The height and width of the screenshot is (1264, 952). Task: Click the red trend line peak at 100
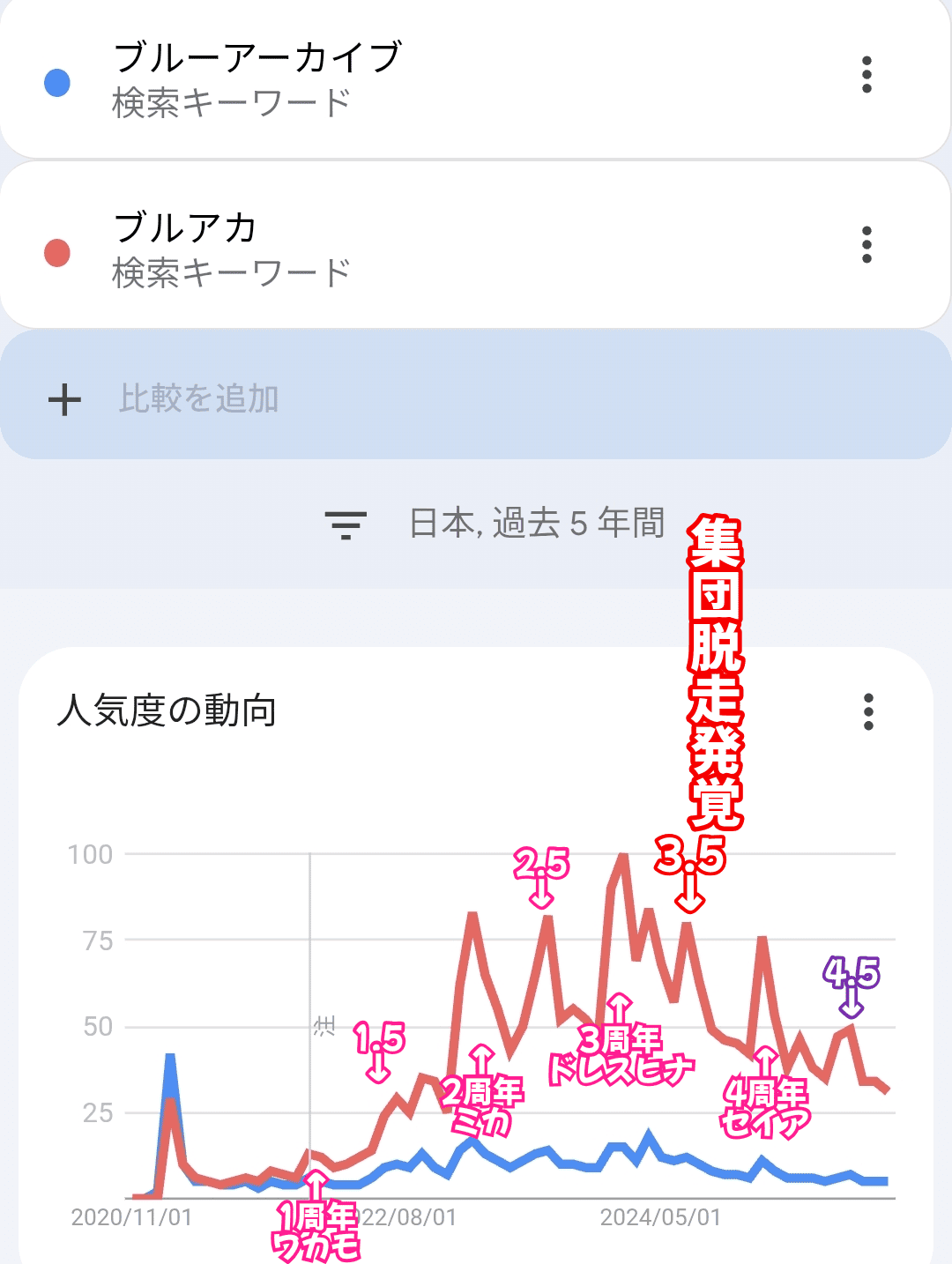pos(622,855)
